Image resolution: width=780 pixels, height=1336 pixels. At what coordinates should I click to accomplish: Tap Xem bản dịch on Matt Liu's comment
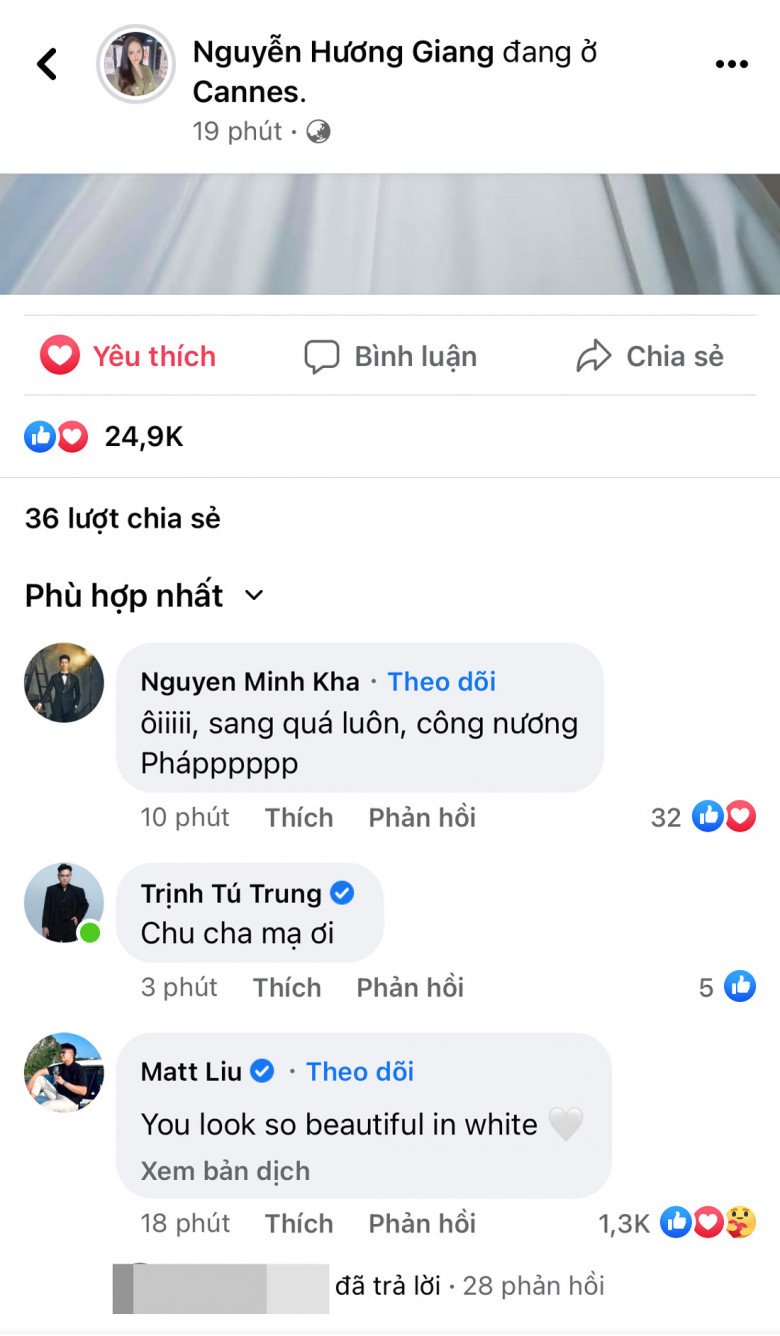point(225,1171)
